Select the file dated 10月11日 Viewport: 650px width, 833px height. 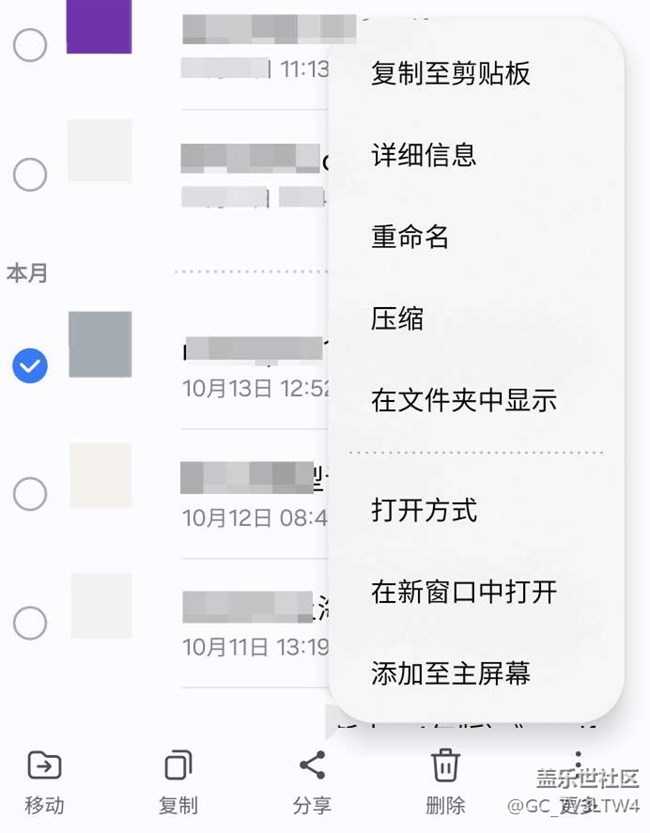pos(30,622)
